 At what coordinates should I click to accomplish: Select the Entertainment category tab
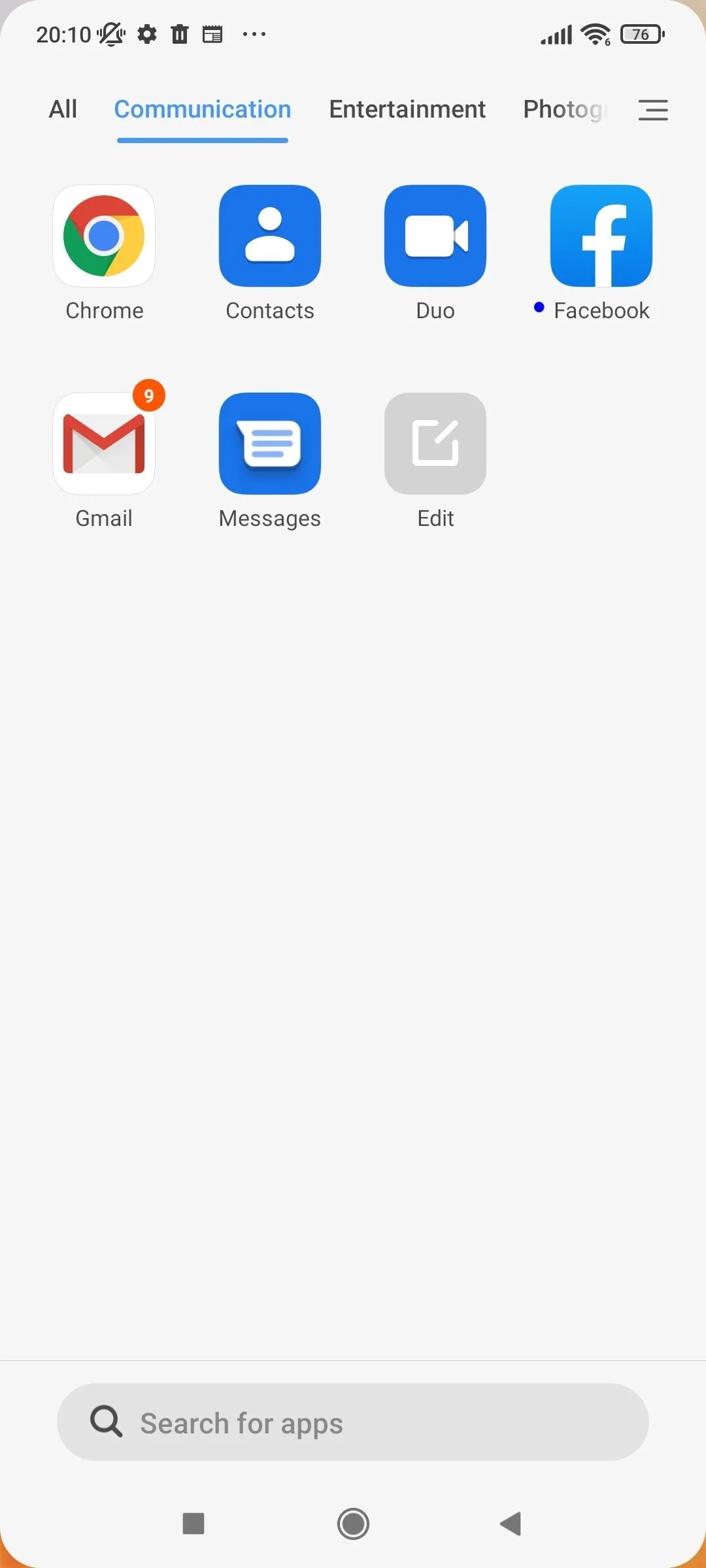407,109
